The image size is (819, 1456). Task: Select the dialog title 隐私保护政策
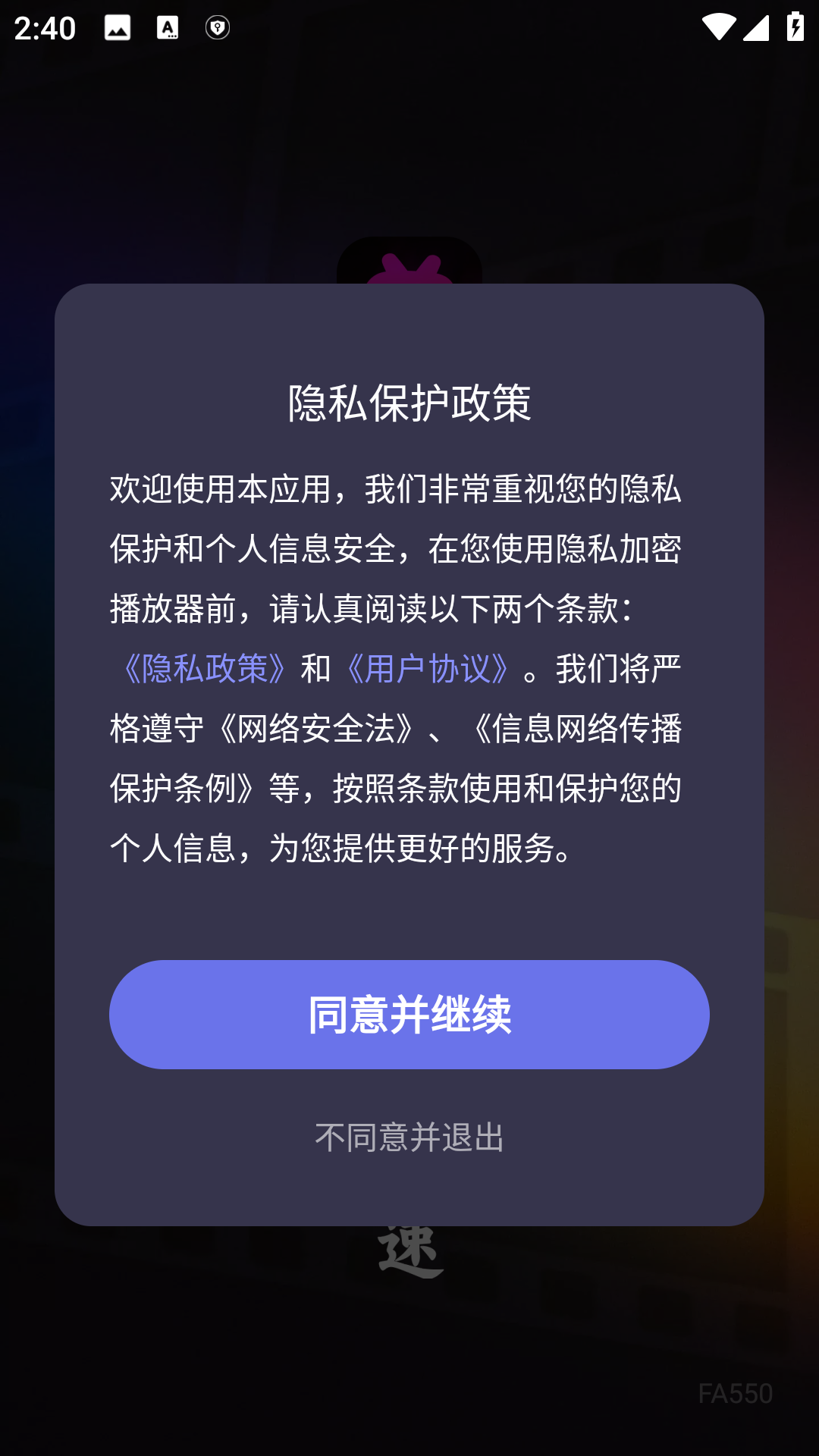(409, 402)
